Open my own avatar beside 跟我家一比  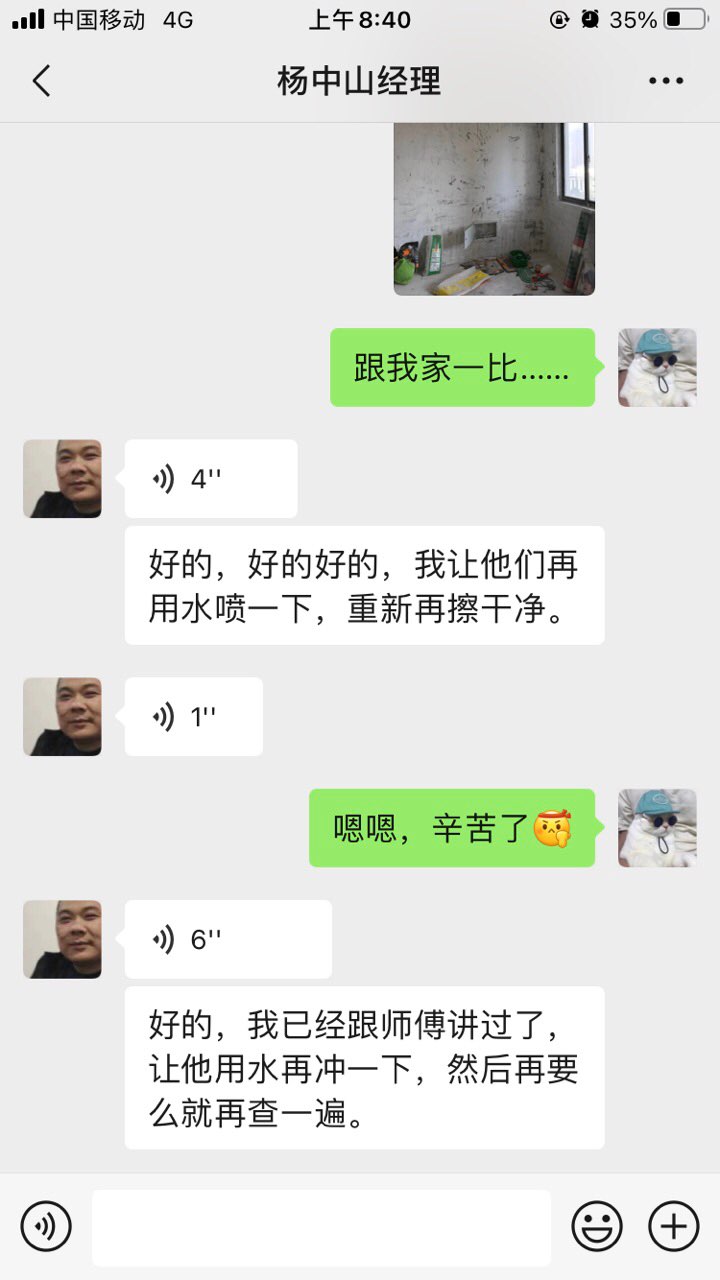click(657, 367)
